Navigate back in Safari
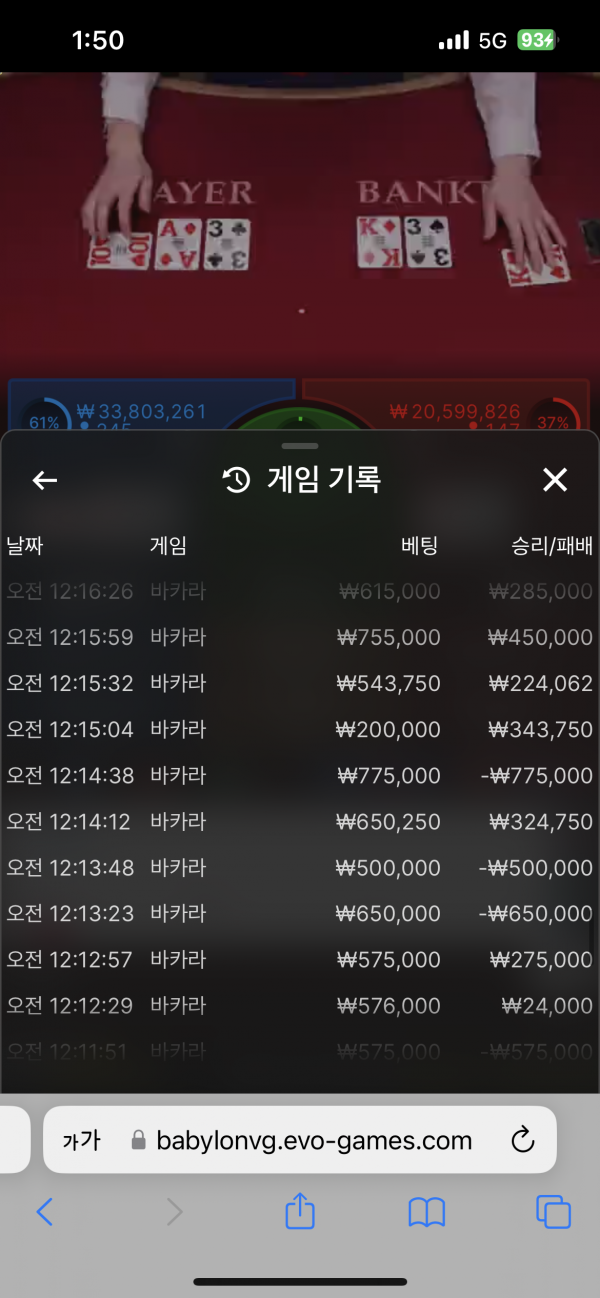Screen dimensions: 600x1298 (x=45, y=1212)
